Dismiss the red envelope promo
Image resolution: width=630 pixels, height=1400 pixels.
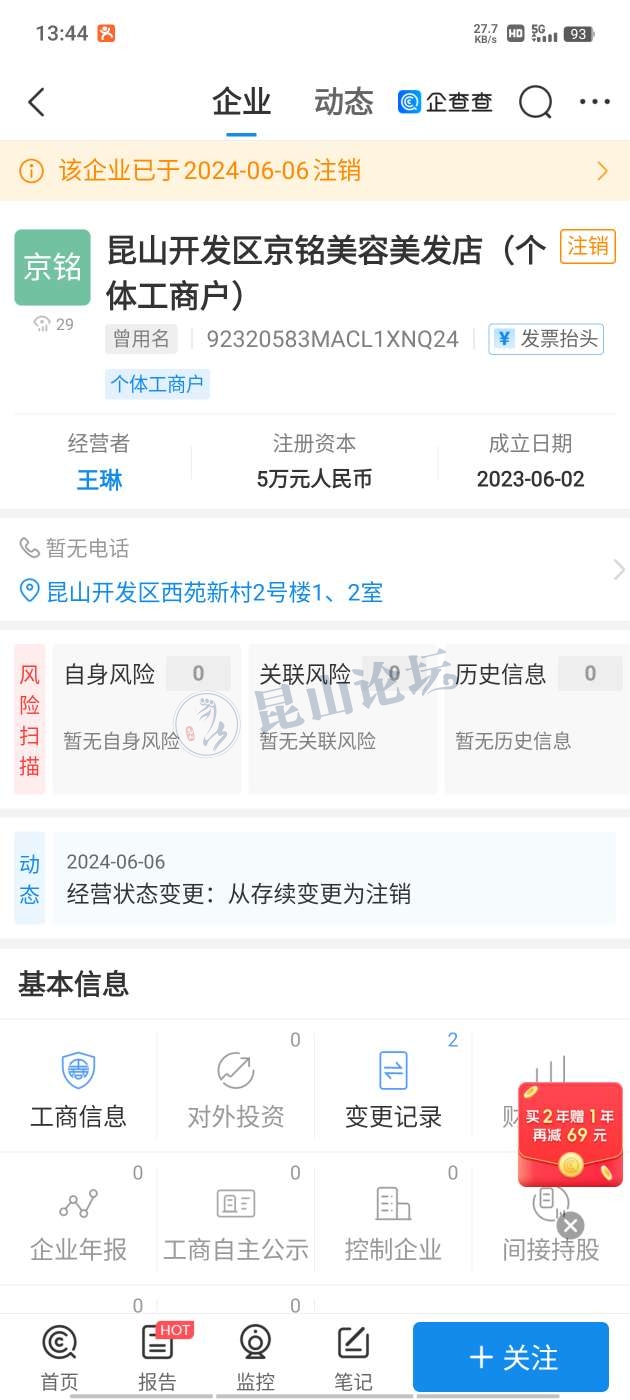click(571, 1225)
